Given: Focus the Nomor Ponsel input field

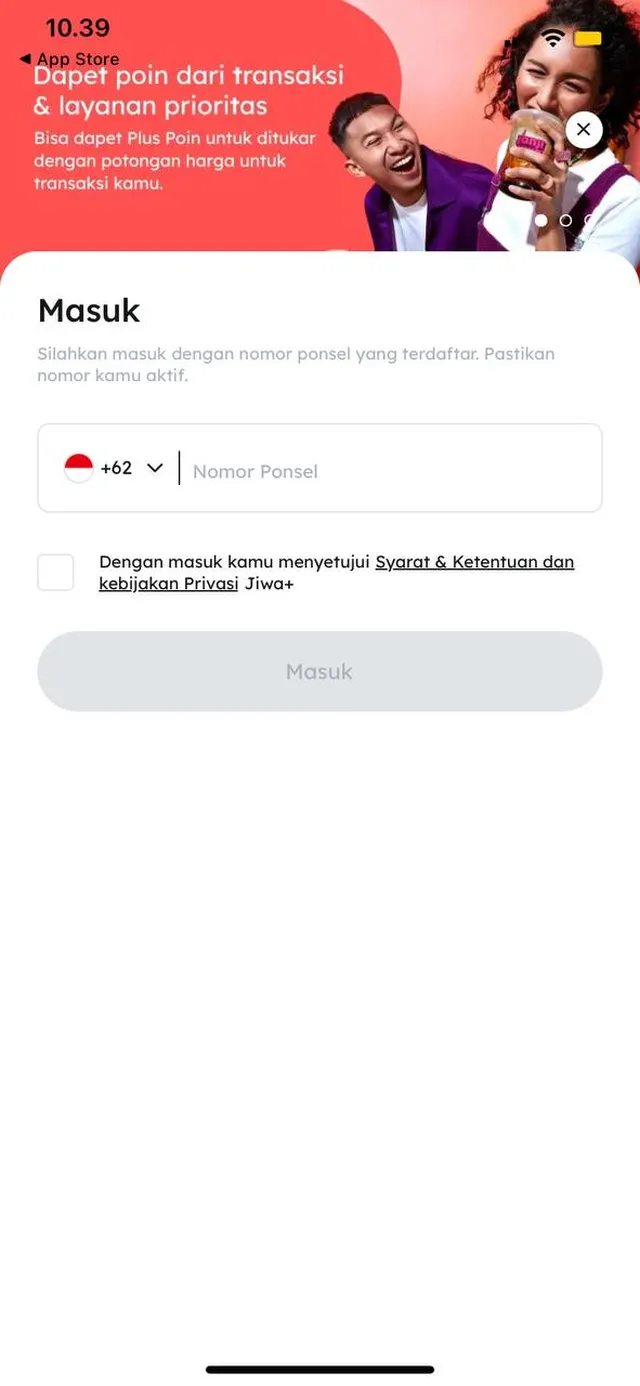Looking at the screenshot, I should point(390,471).
